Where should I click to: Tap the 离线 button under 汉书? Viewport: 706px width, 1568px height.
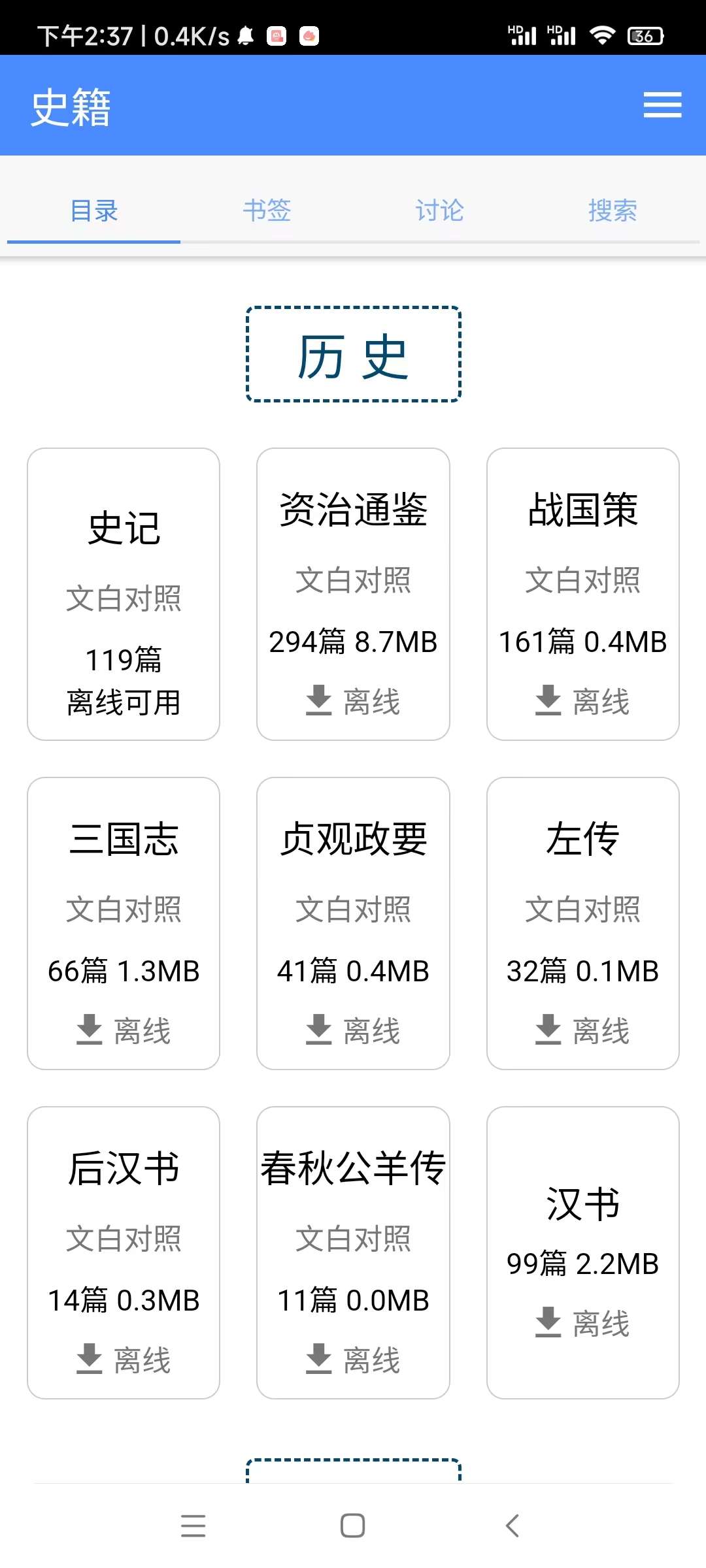582,1324
